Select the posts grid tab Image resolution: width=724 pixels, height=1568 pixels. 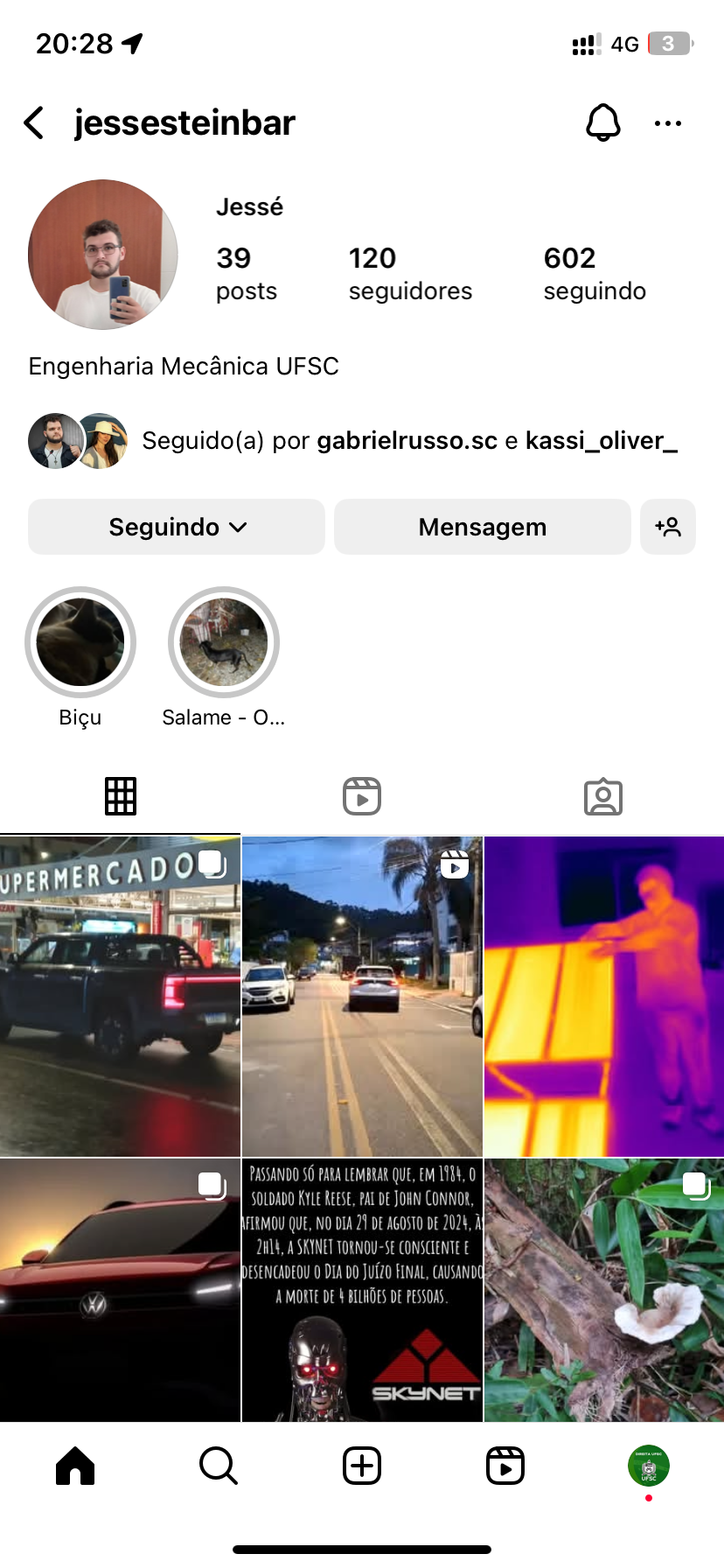(121, 796)
